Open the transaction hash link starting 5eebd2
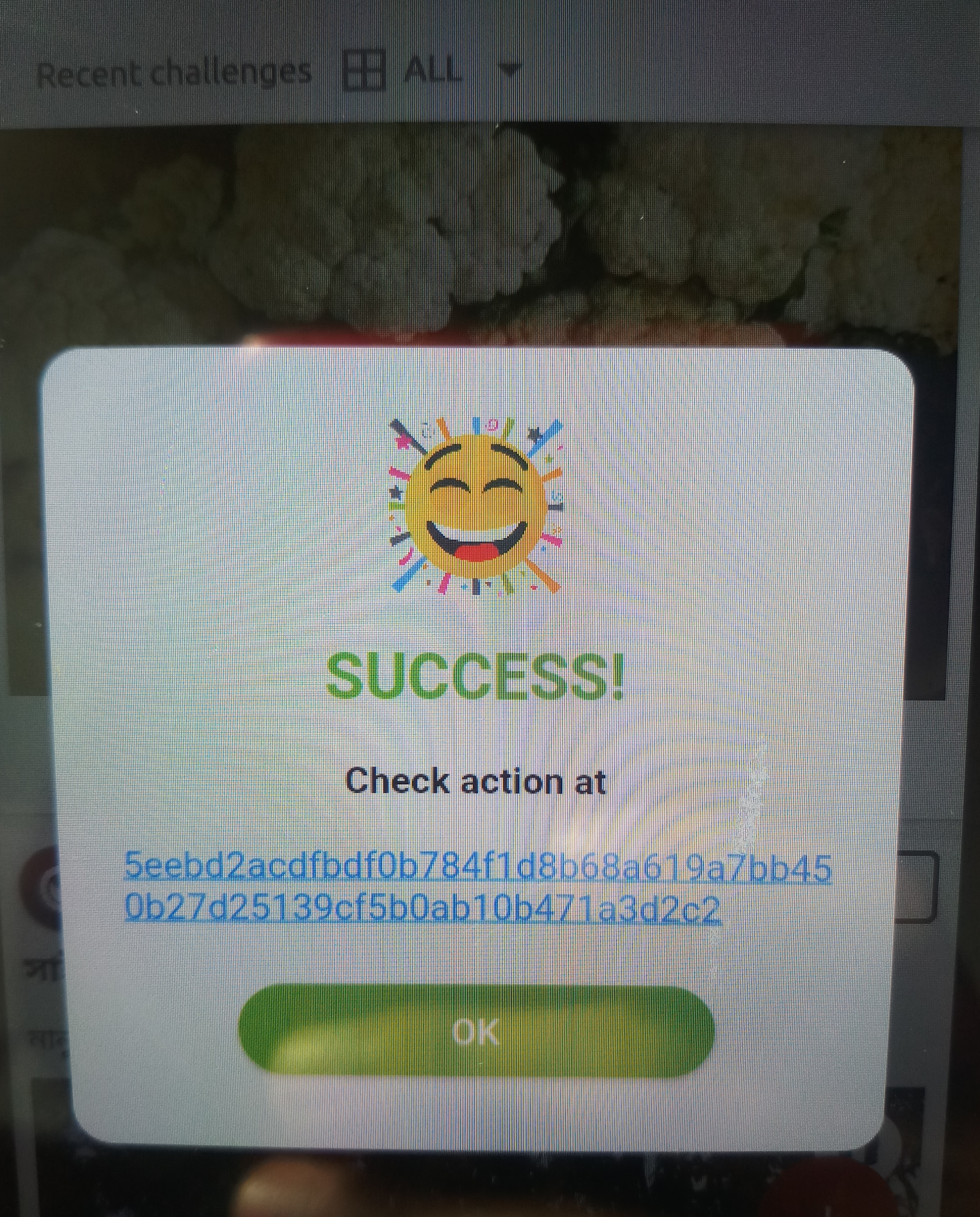This screenshot has height=1217, width=980. coord(477,896)
